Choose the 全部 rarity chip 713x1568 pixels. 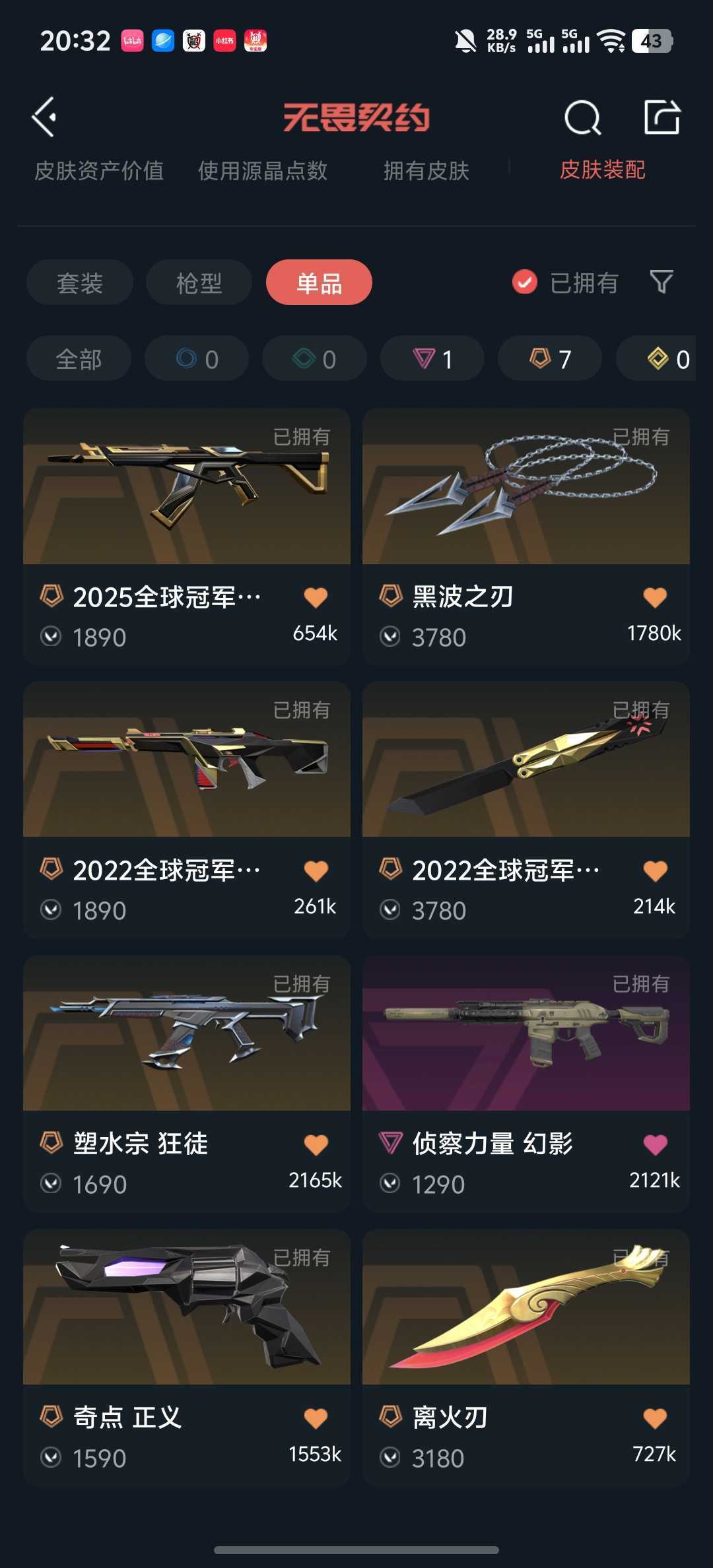pos(79,359)
